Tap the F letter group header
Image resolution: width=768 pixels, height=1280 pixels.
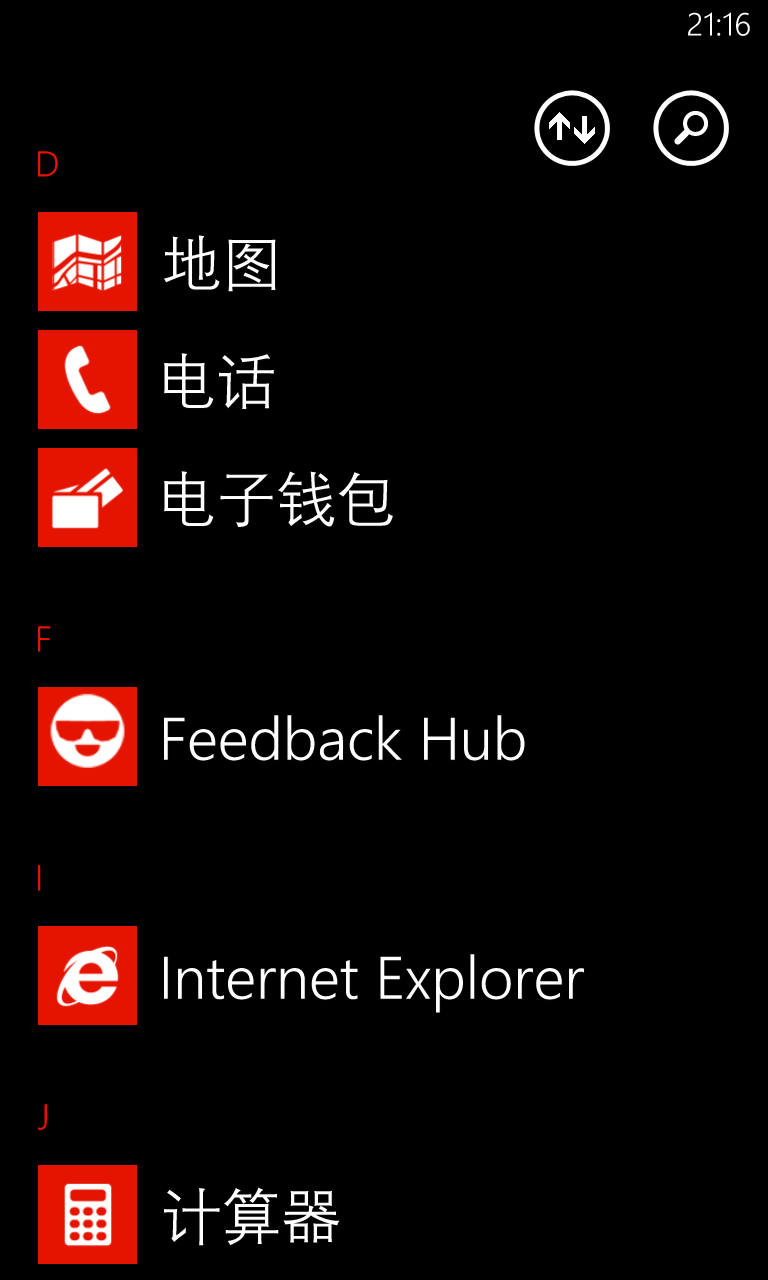tap(43, 640)
